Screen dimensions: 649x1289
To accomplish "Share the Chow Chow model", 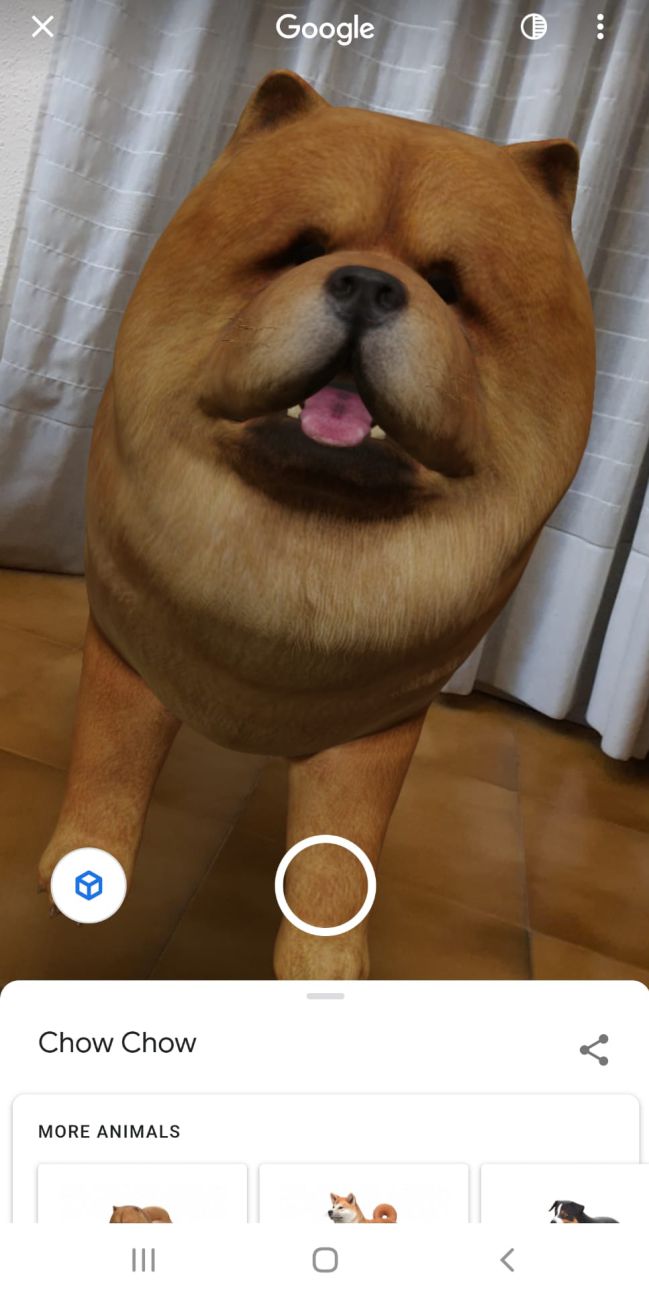I will click(x=594, y=1050).
